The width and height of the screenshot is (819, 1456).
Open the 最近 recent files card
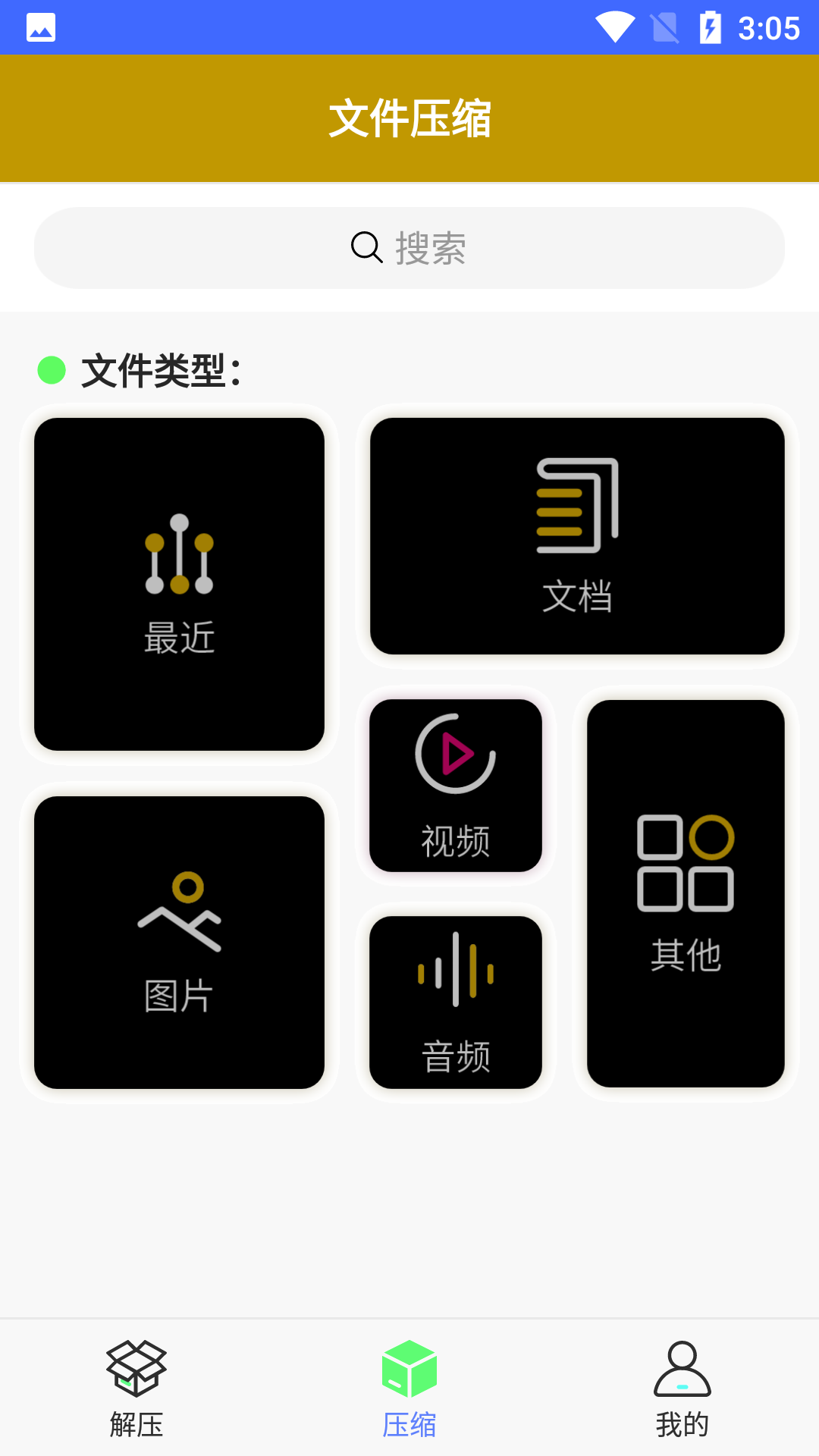click(x=180, y=584)
